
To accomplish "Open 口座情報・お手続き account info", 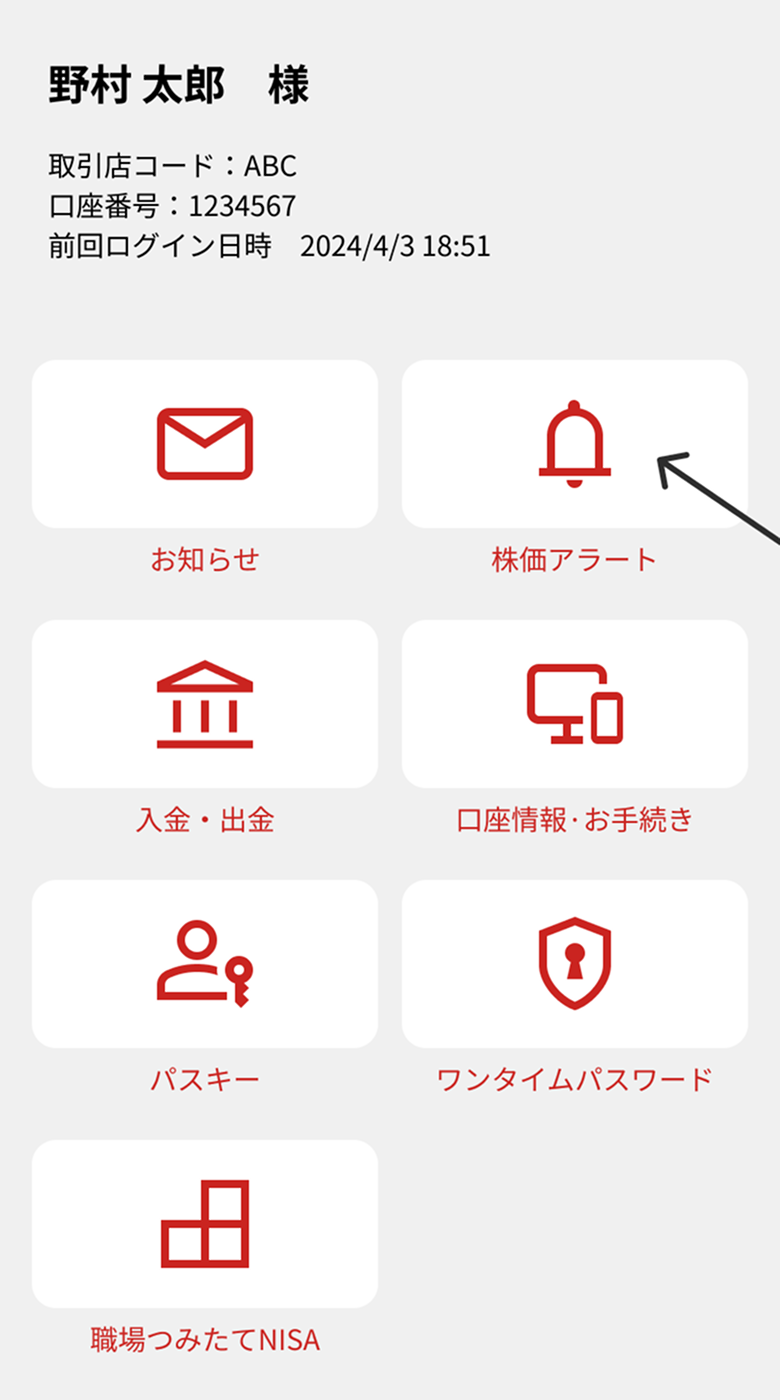I will coord(574,704).
